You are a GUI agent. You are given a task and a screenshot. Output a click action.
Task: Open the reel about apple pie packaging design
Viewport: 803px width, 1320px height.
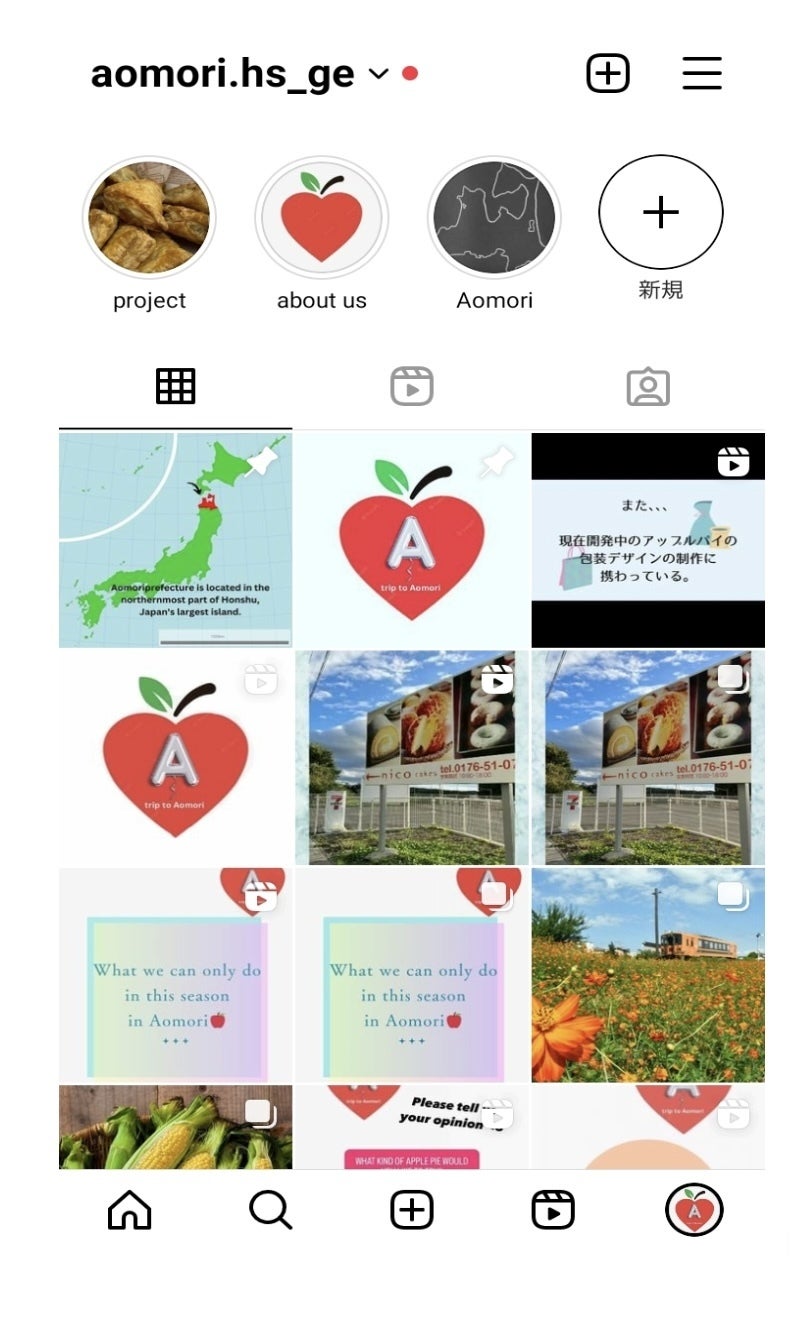pos(647,540)
